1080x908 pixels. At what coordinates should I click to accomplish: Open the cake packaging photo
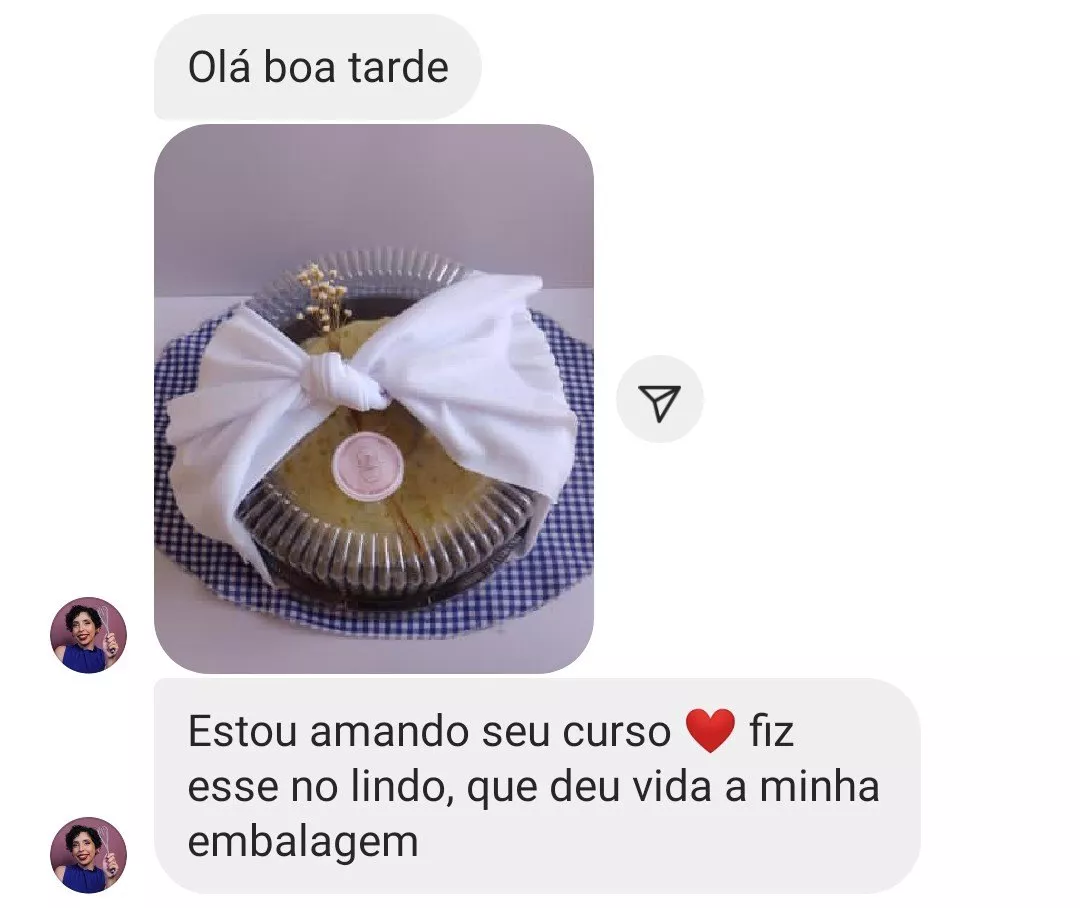pyautogui.click(x=373, y=398)
